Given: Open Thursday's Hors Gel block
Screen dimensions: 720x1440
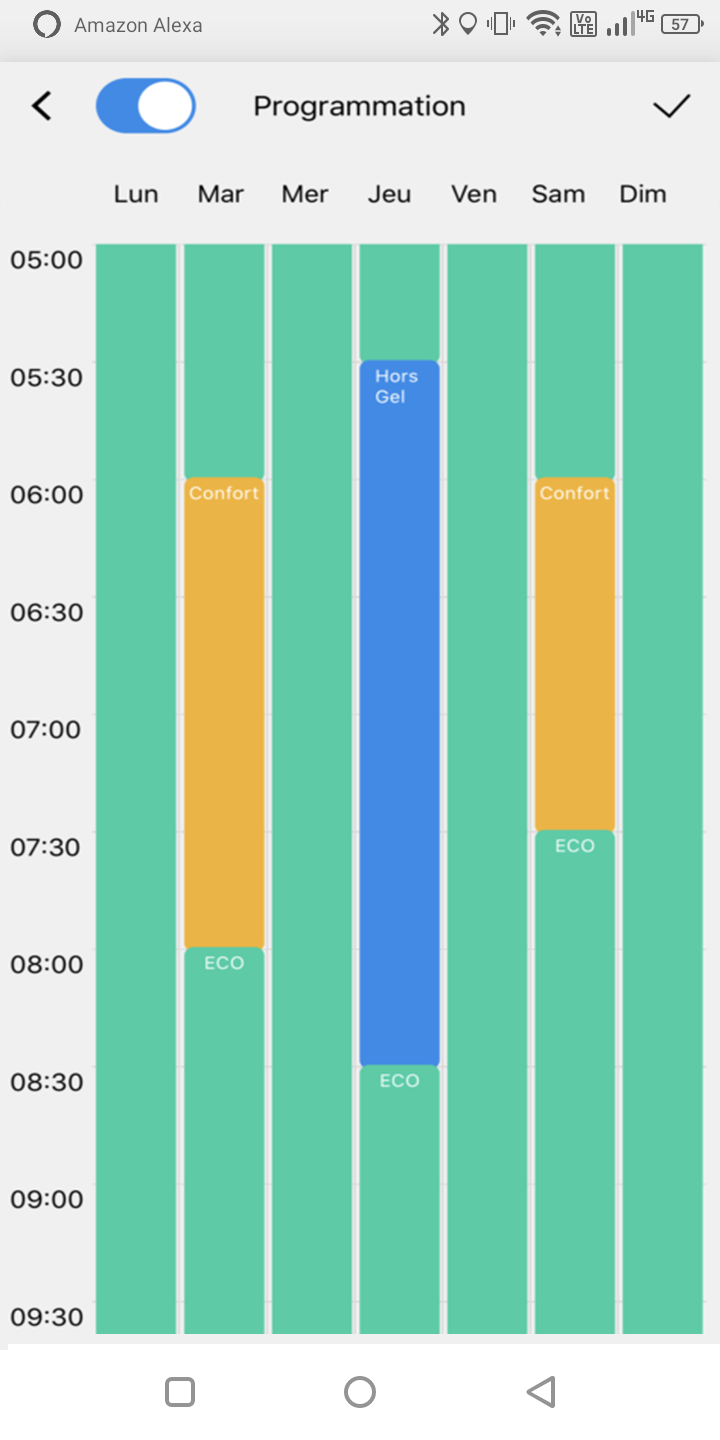Looking at the screenshot, I should (x=399, y=713).
